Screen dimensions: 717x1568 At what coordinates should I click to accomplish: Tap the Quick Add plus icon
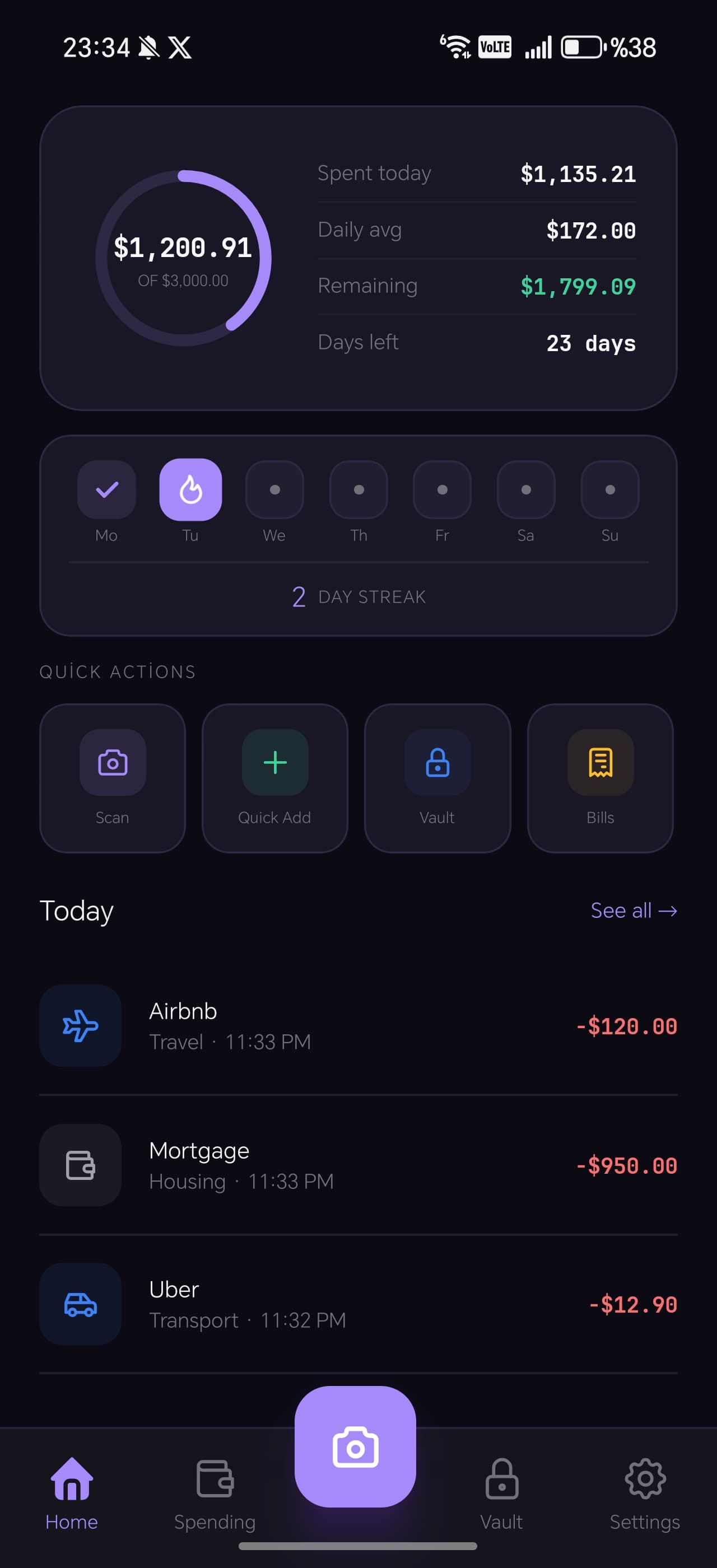click(x=274, y=762)
